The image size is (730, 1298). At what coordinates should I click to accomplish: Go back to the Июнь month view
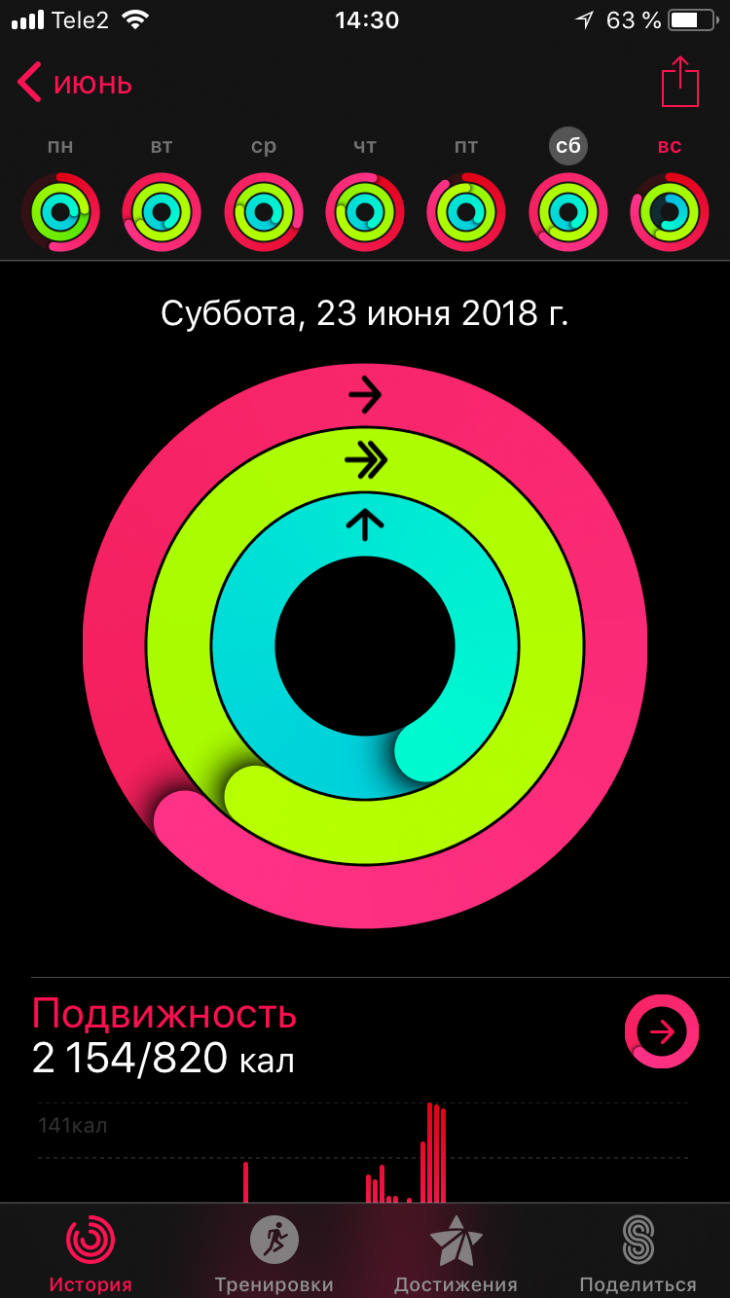[75, 84]
